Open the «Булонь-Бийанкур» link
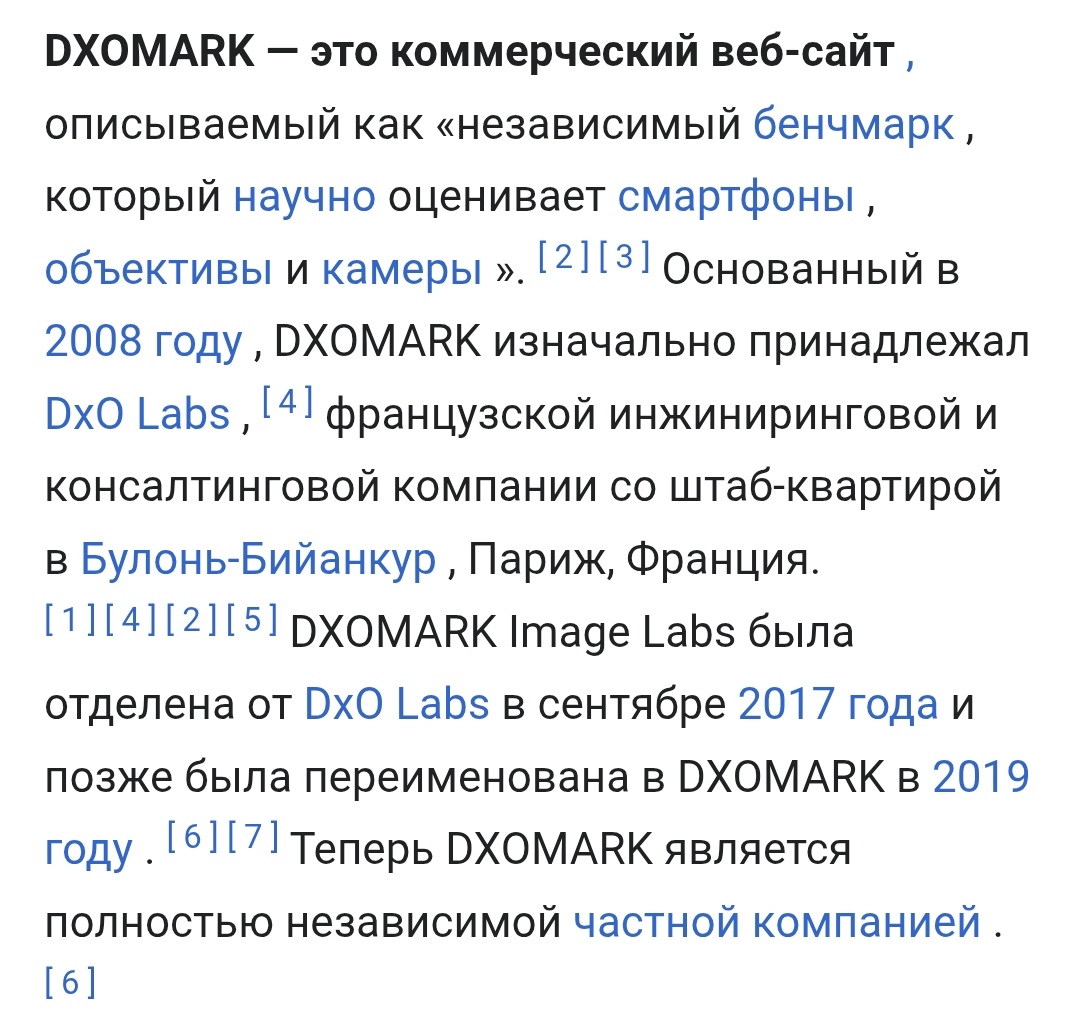The image size is (1080, 1031). pyautogui.click(x=258, y=558)
